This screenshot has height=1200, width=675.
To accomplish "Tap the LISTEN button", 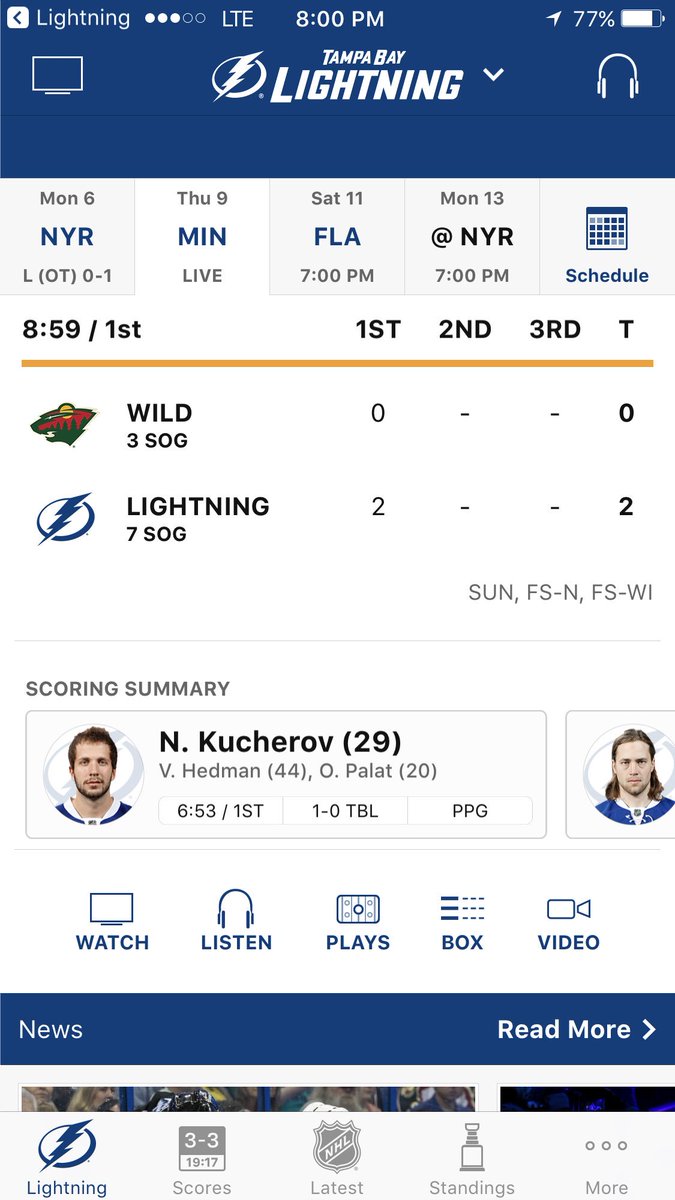I will [x=236, y=921].
